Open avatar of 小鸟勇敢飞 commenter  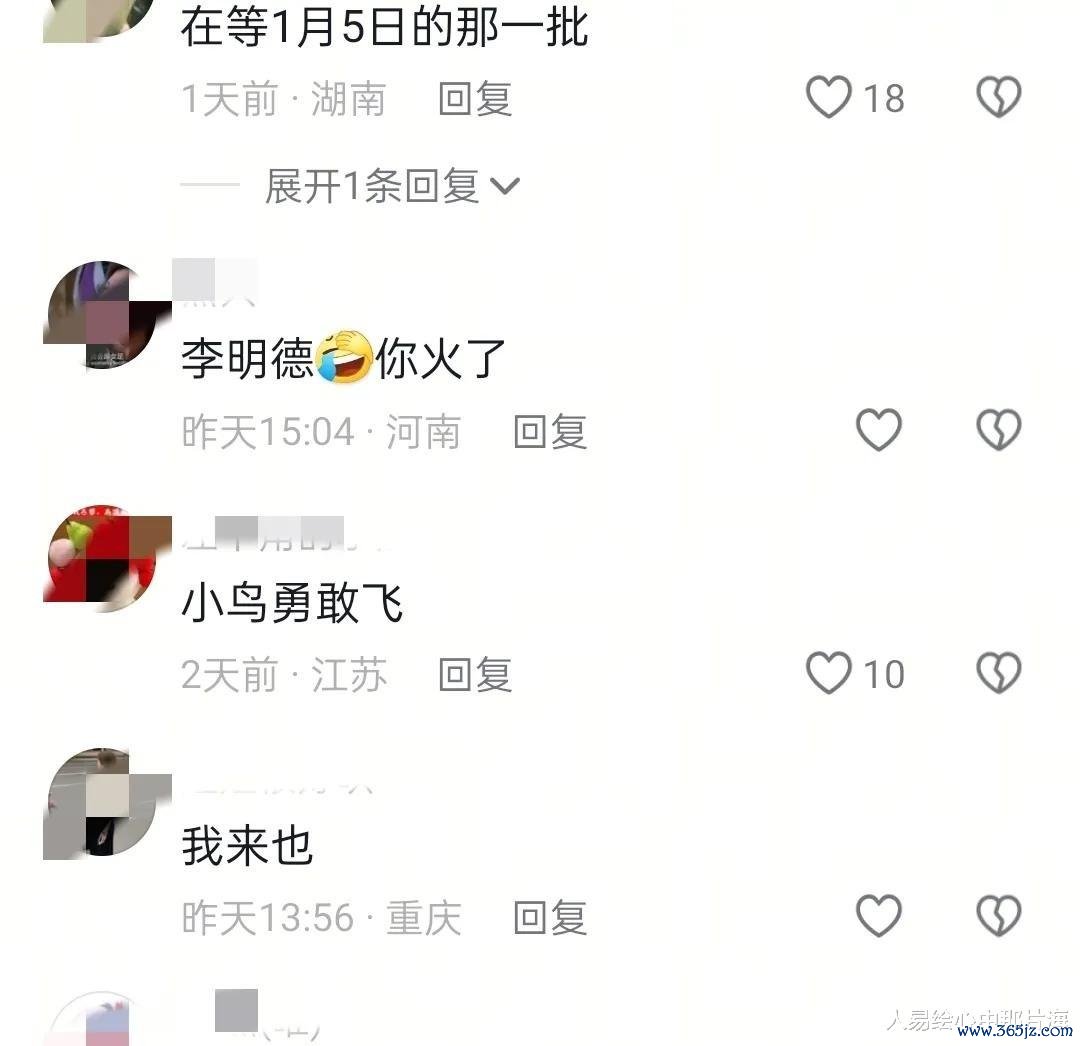tap(102, 558)
